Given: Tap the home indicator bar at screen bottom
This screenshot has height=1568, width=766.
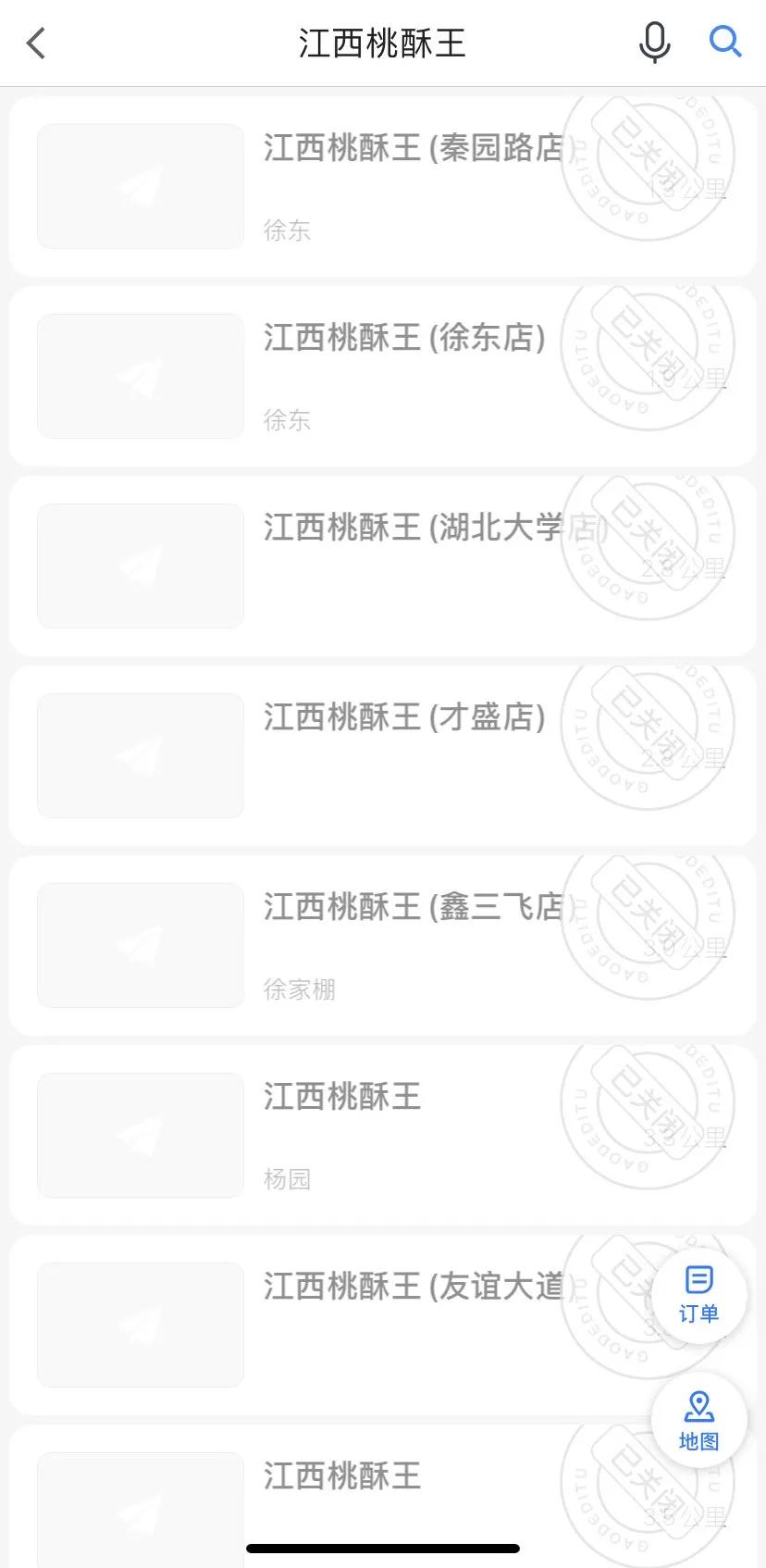Looking at the screenshot, I should 383,1548.
